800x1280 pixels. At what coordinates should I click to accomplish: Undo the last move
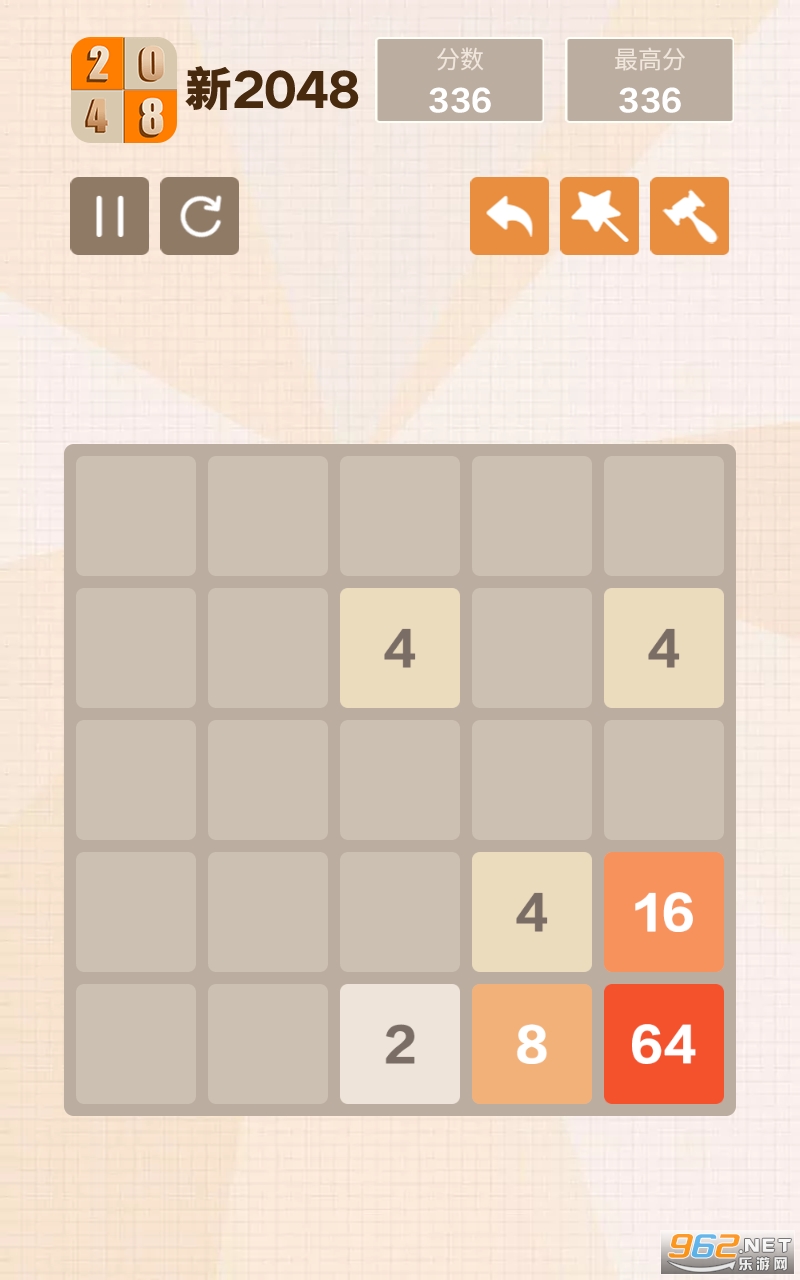[x=509, y=216]
